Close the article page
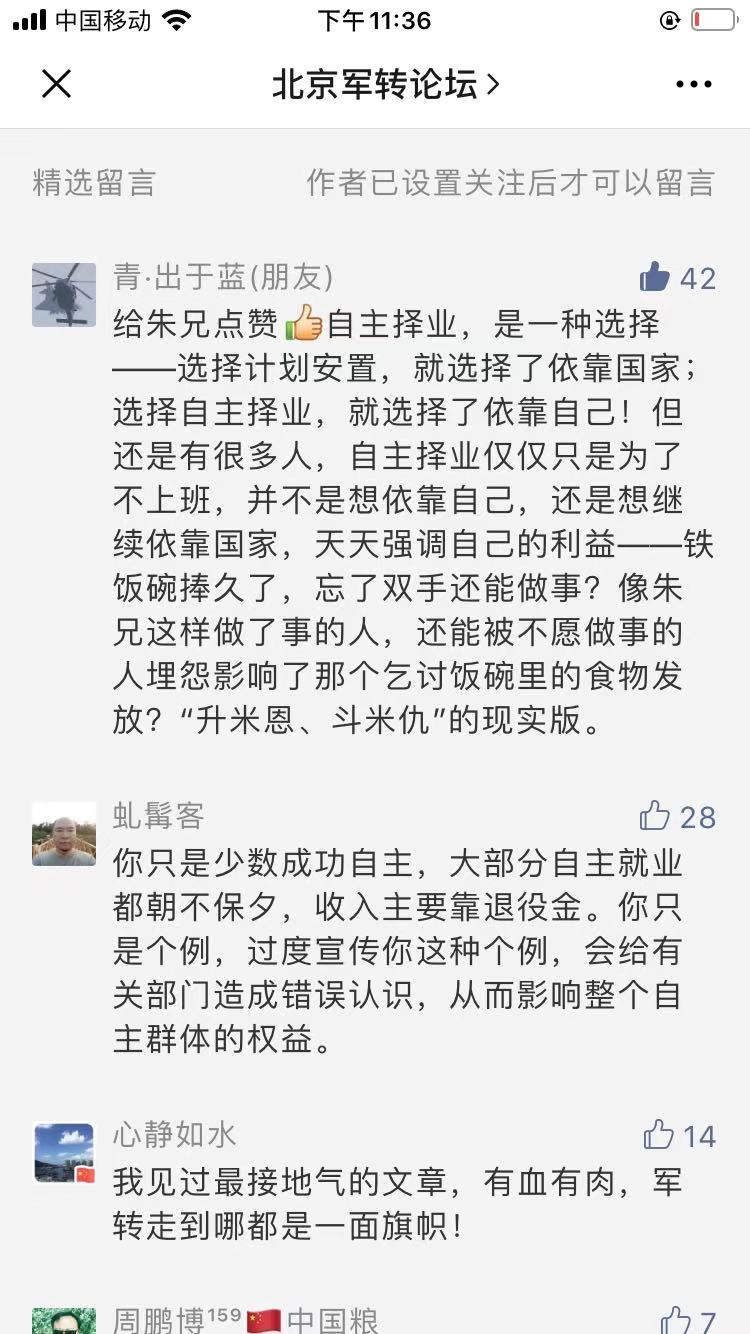 (x=56, y=84)
